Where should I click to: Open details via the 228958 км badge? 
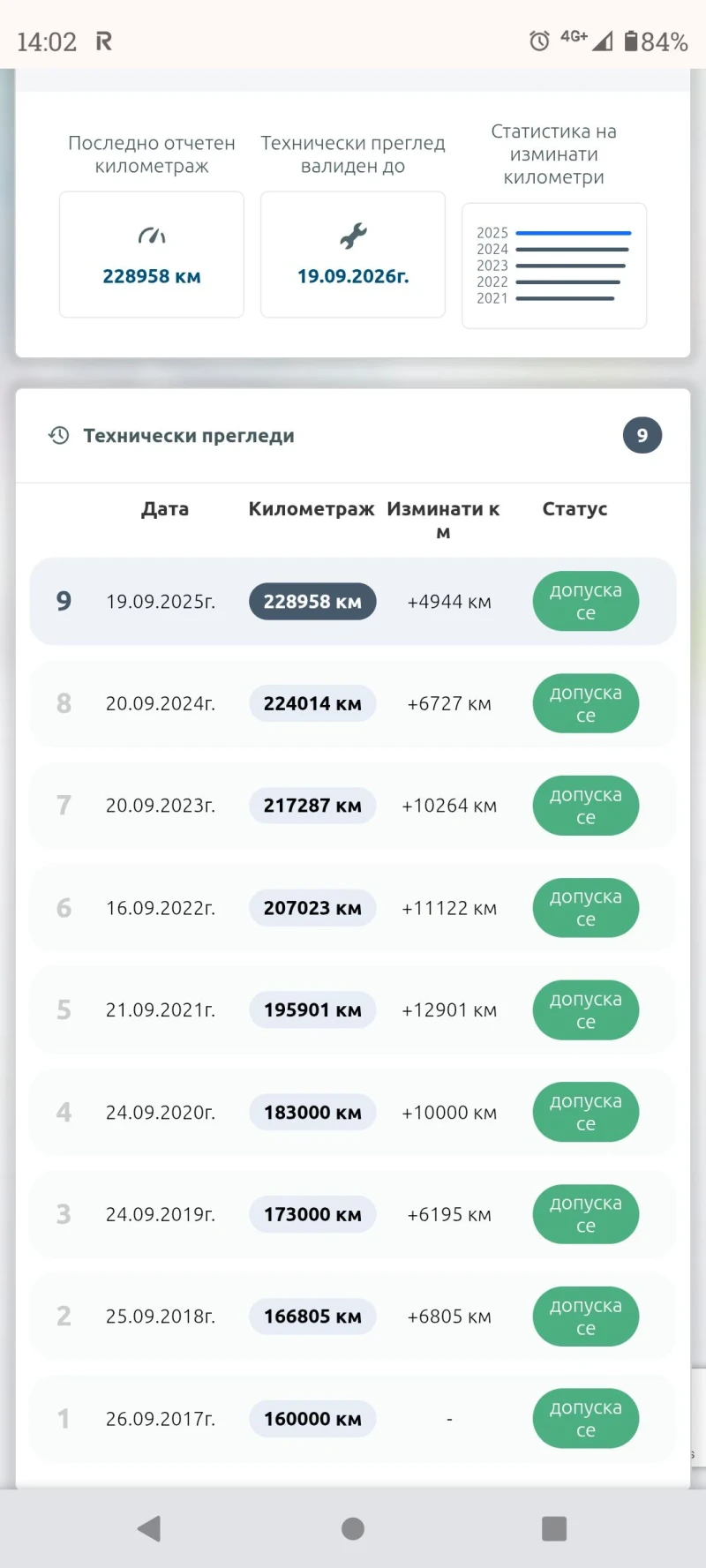pyautogui.click(x=312, y=601)
